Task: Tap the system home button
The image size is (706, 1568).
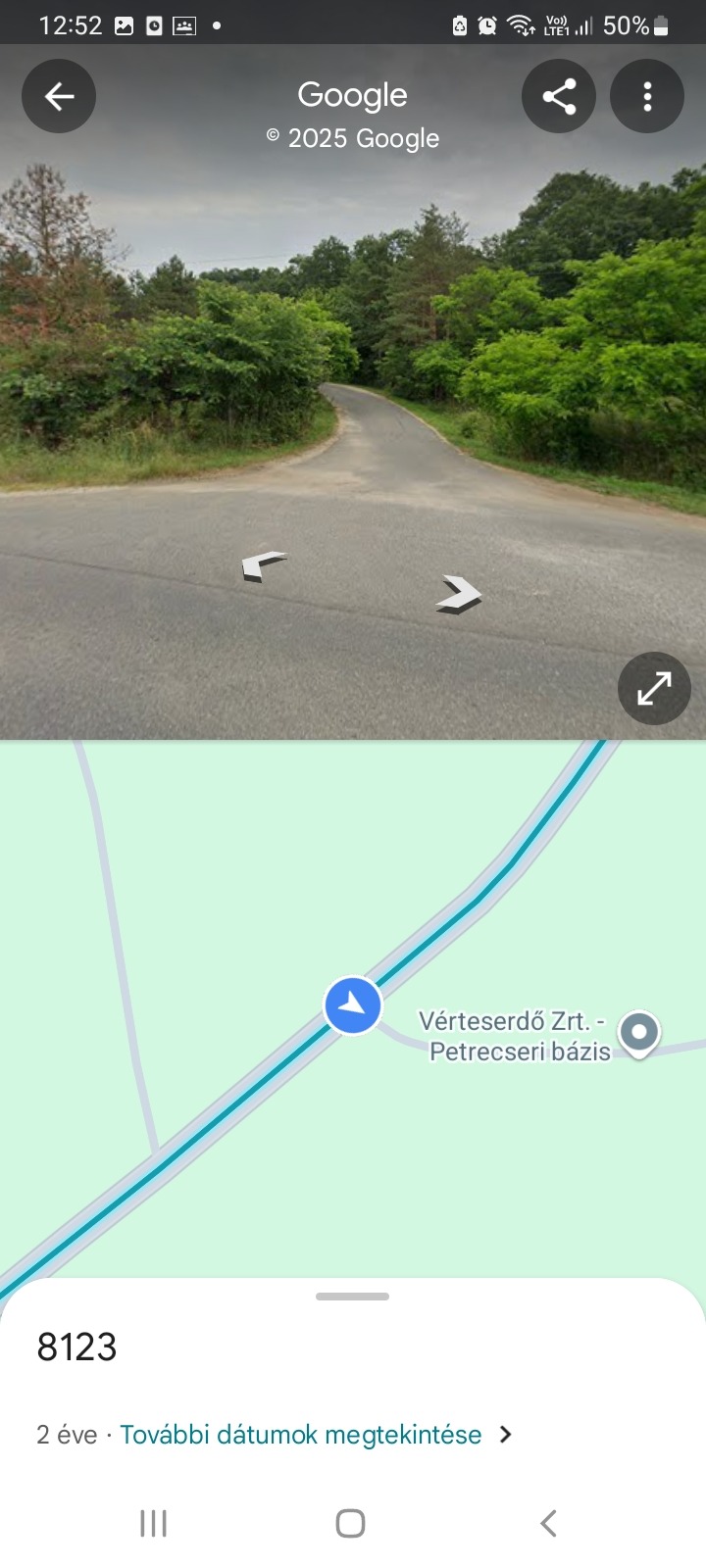Action: pos(350,1523)
